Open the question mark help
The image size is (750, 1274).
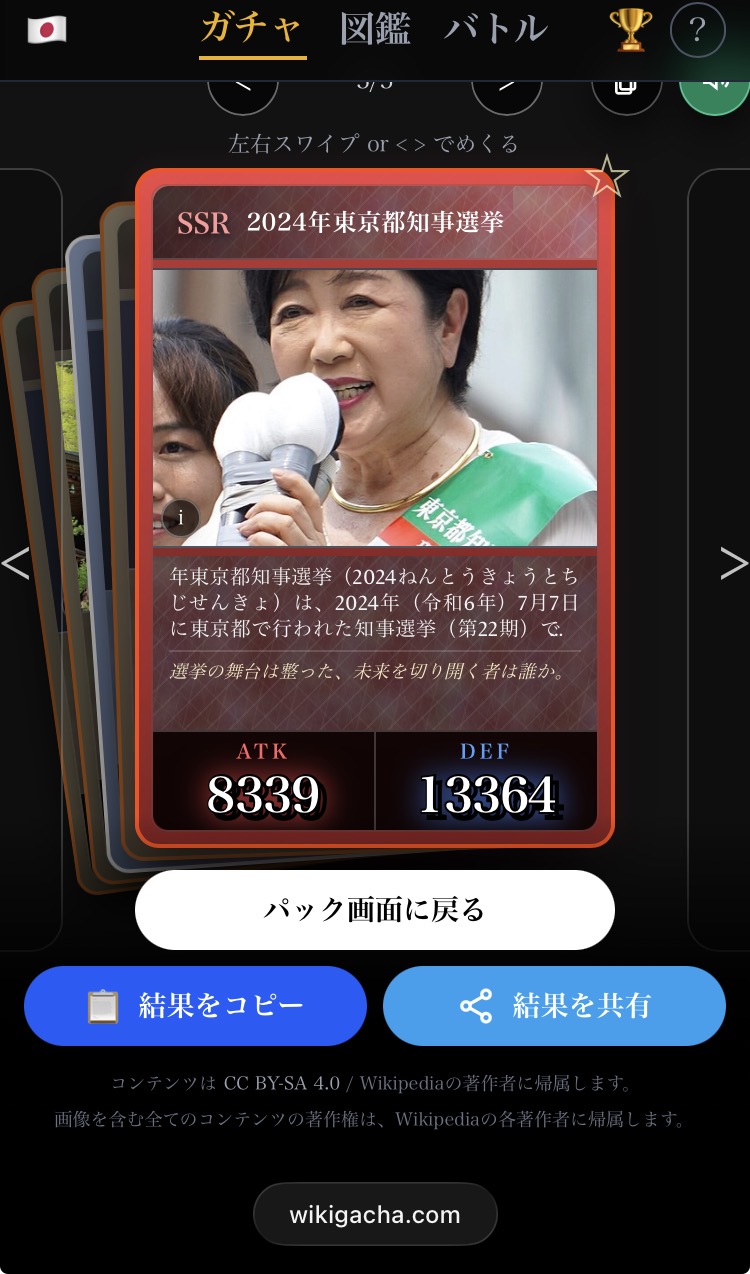[x=697, y=31]
